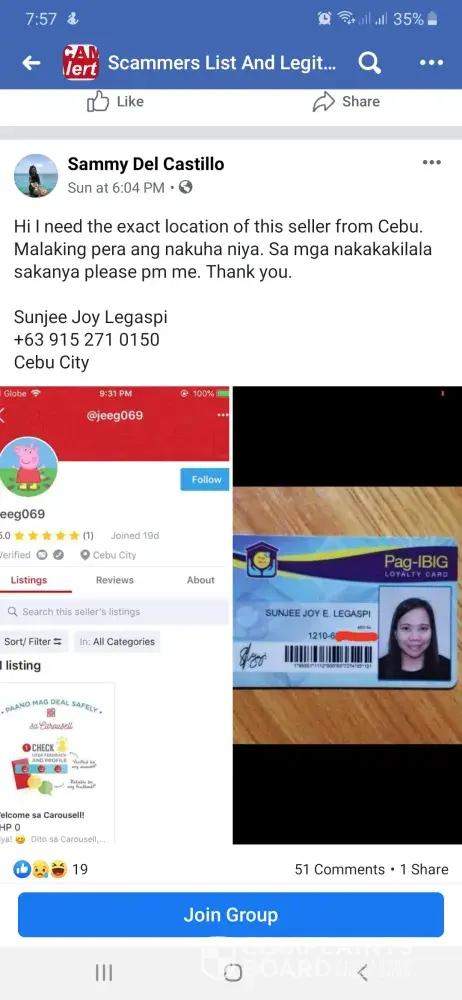Like the previous post
Screen dimensions: 462x1000
(x=116, y=101)
